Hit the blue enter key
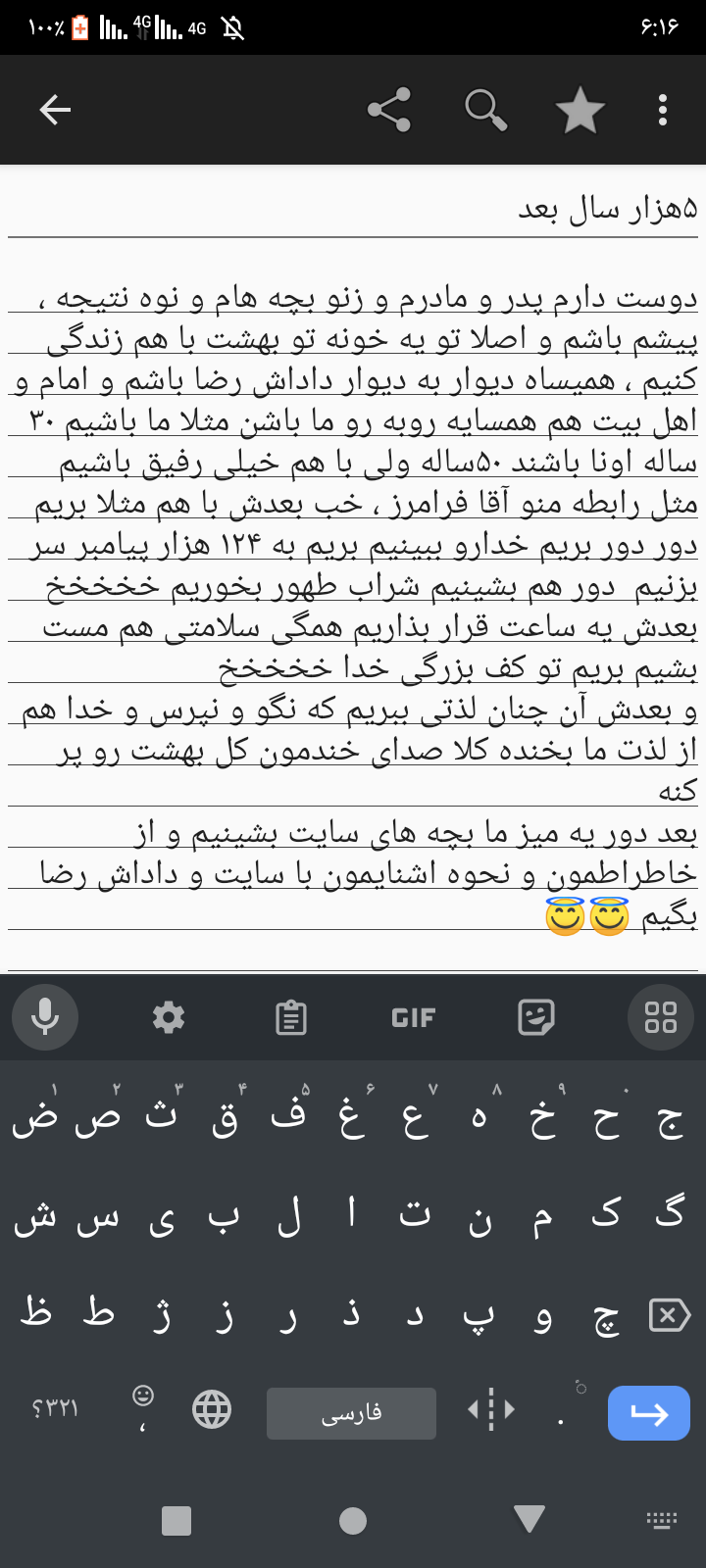The image size is (706, 1568). 649,1413
